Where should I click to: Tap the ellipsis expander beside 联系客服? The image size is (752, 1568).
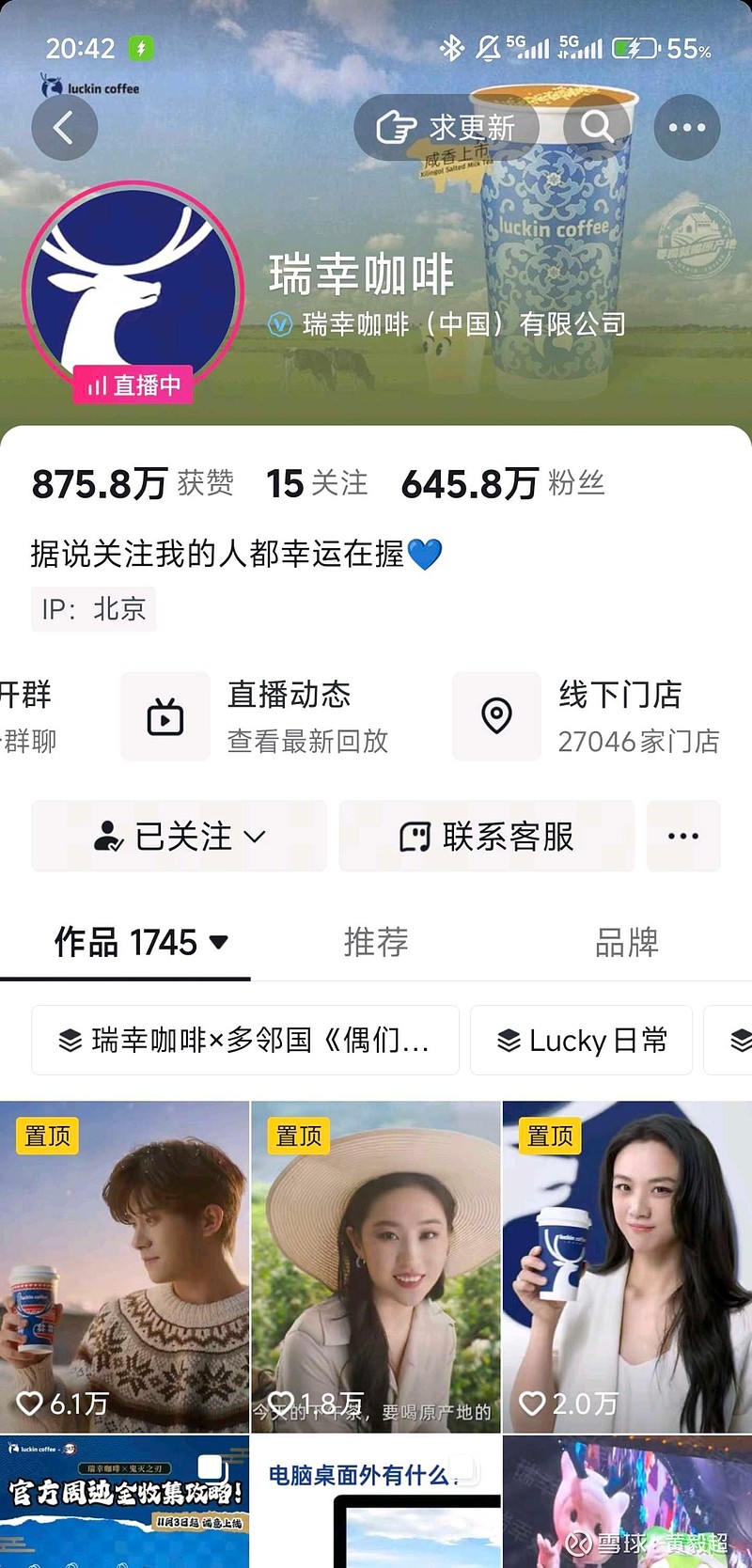point(683,836)
